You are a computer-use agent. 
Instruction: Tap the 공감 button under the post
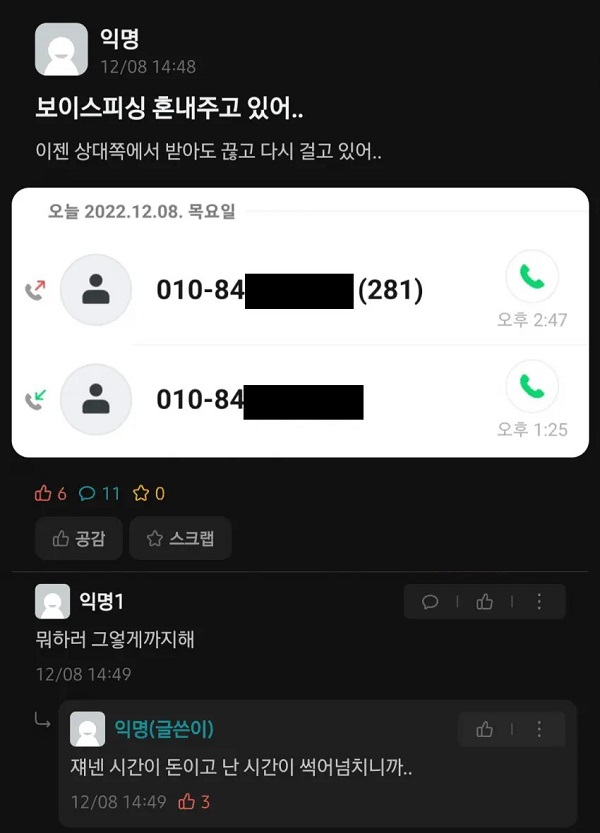(78, 539)
